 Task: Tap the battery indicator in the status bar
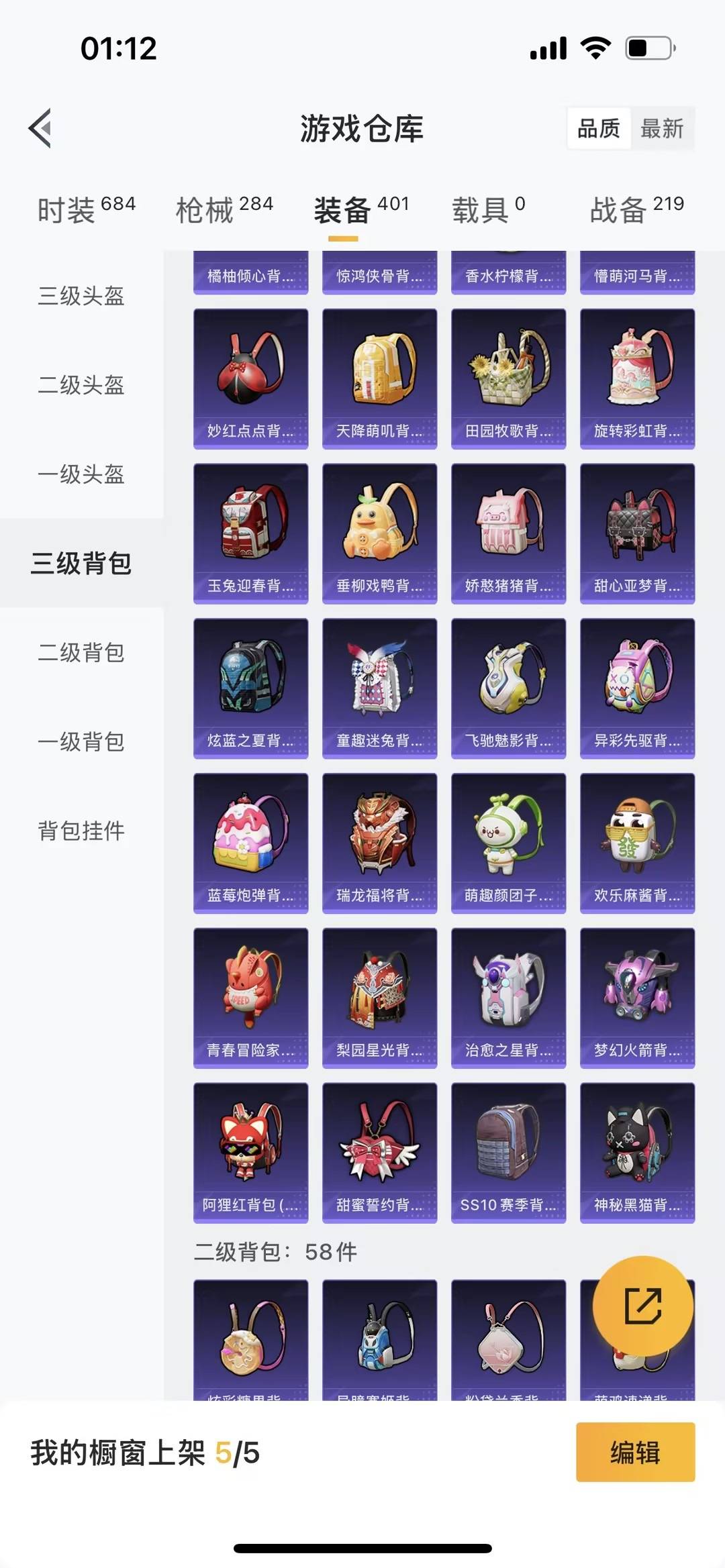point(649,48)
